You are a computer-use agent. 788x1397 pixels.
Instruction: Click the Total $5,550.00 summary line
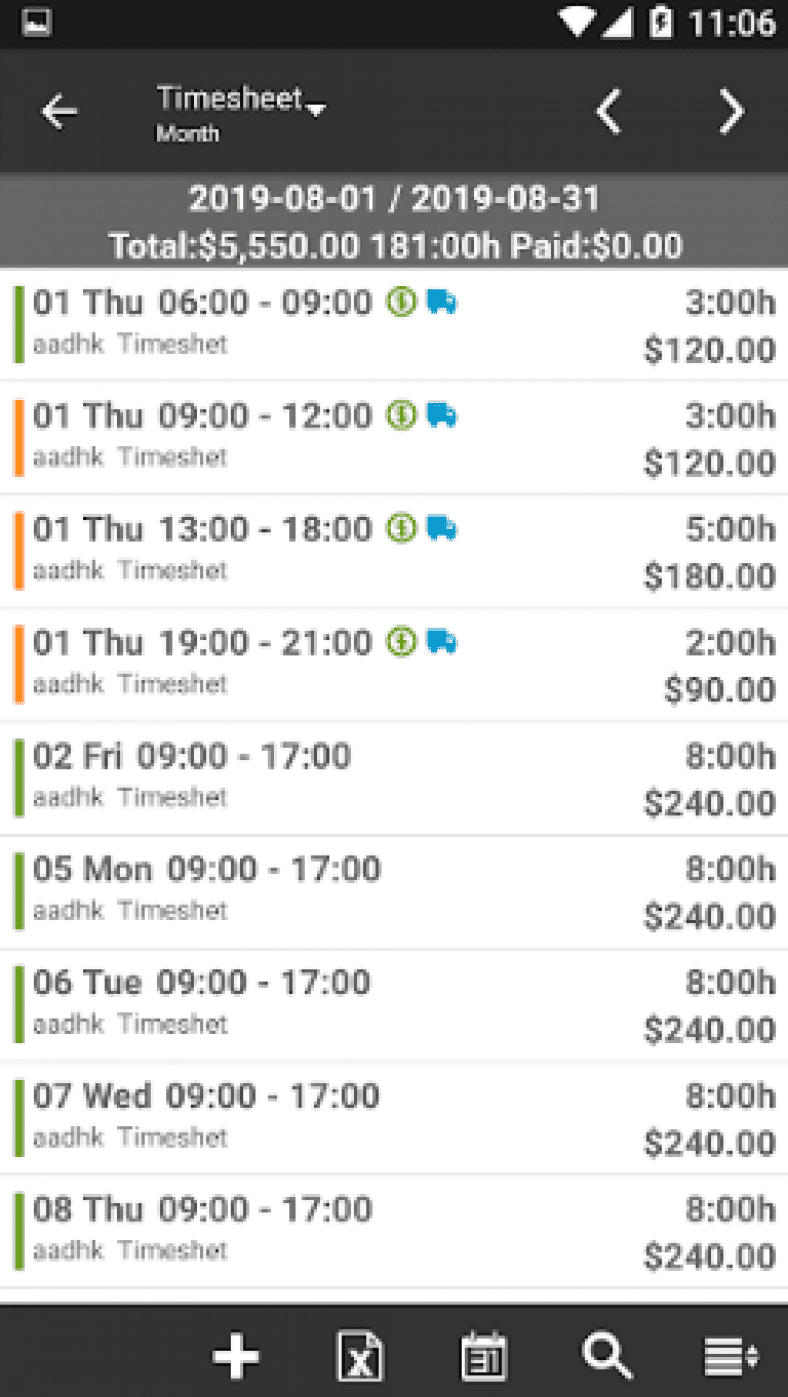[394, 245]
